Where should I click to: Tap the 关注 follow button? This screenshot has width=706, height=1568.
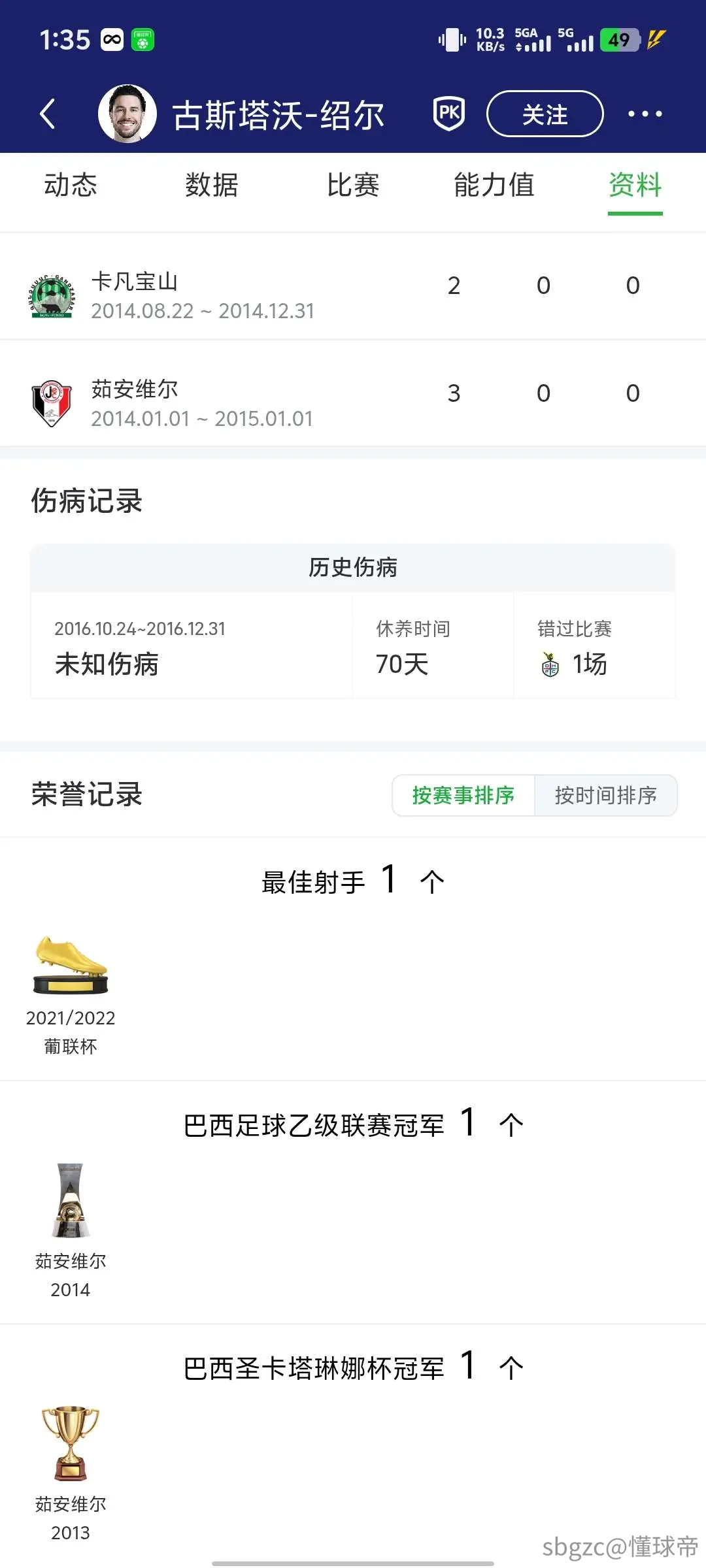click(x=545, y=114)
